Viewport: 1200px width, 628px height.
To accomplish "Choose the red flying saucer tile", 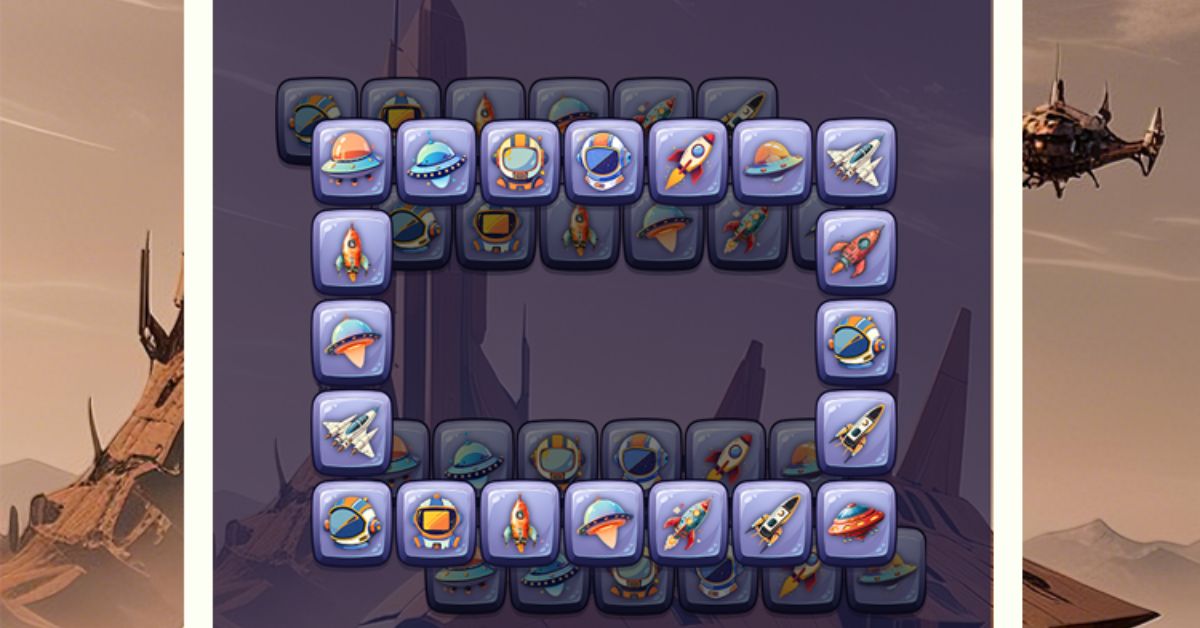I will [856, 522].
